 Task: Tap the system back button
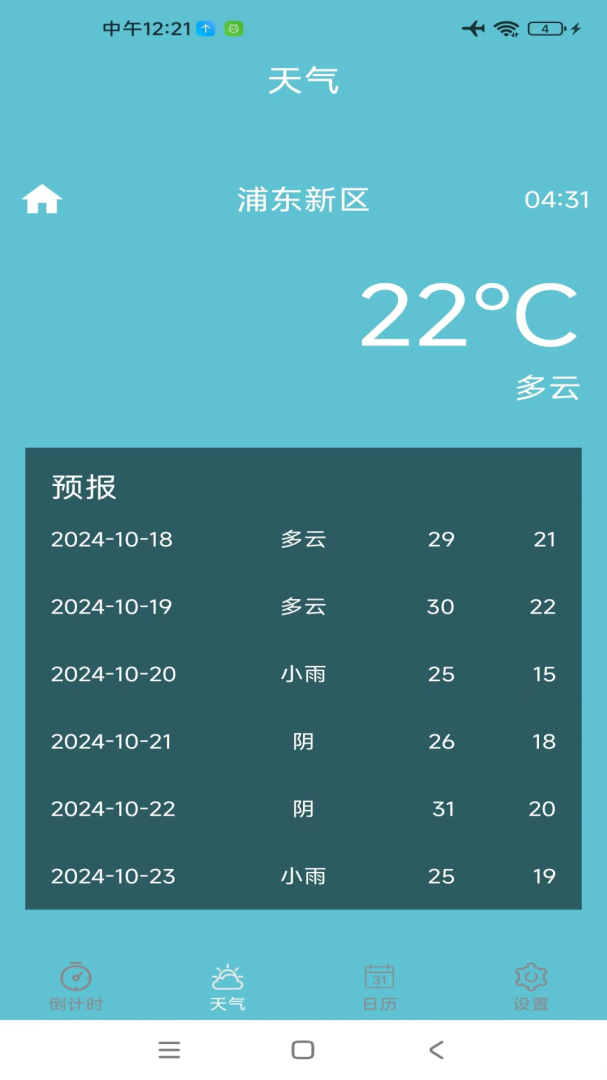coord(436,1049)
